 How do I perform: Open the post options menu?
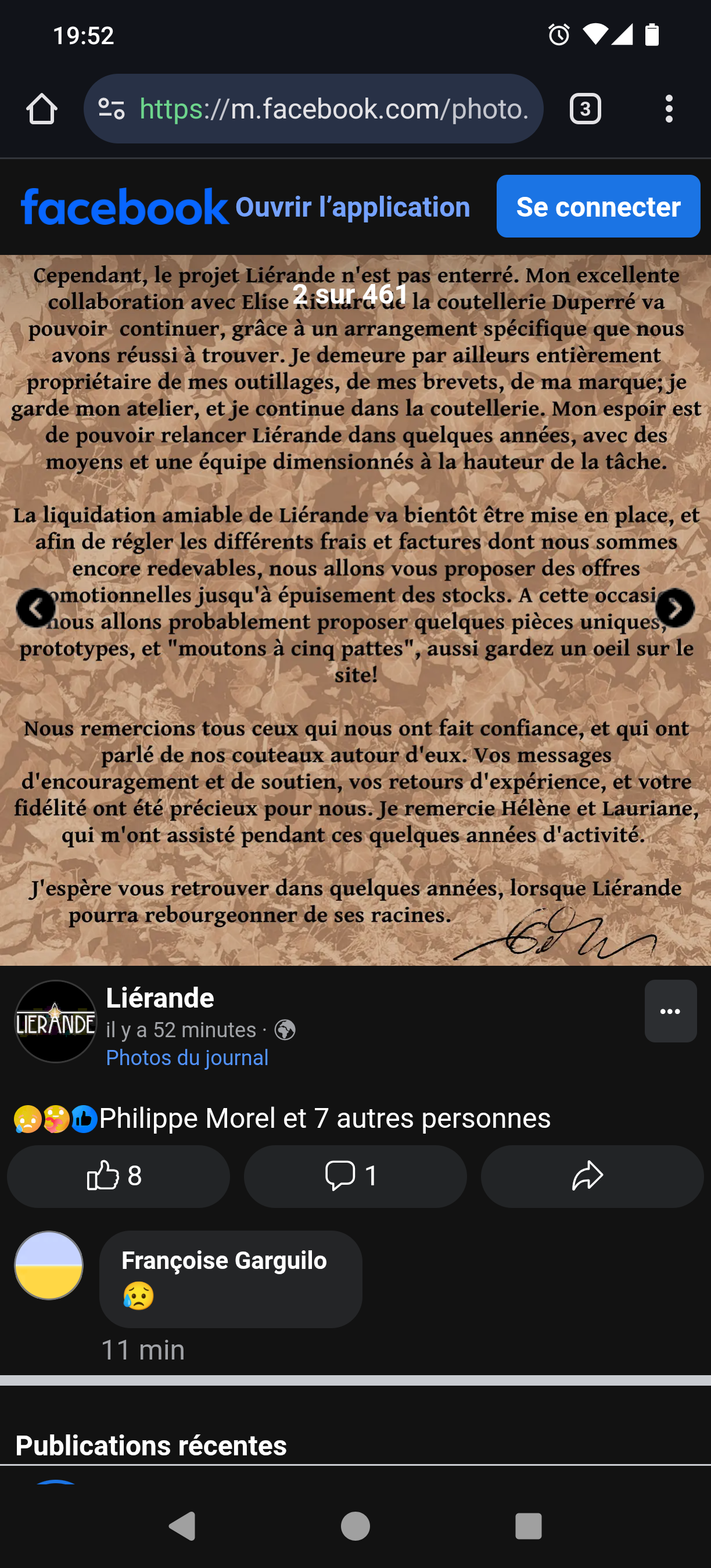point(670,1011)
